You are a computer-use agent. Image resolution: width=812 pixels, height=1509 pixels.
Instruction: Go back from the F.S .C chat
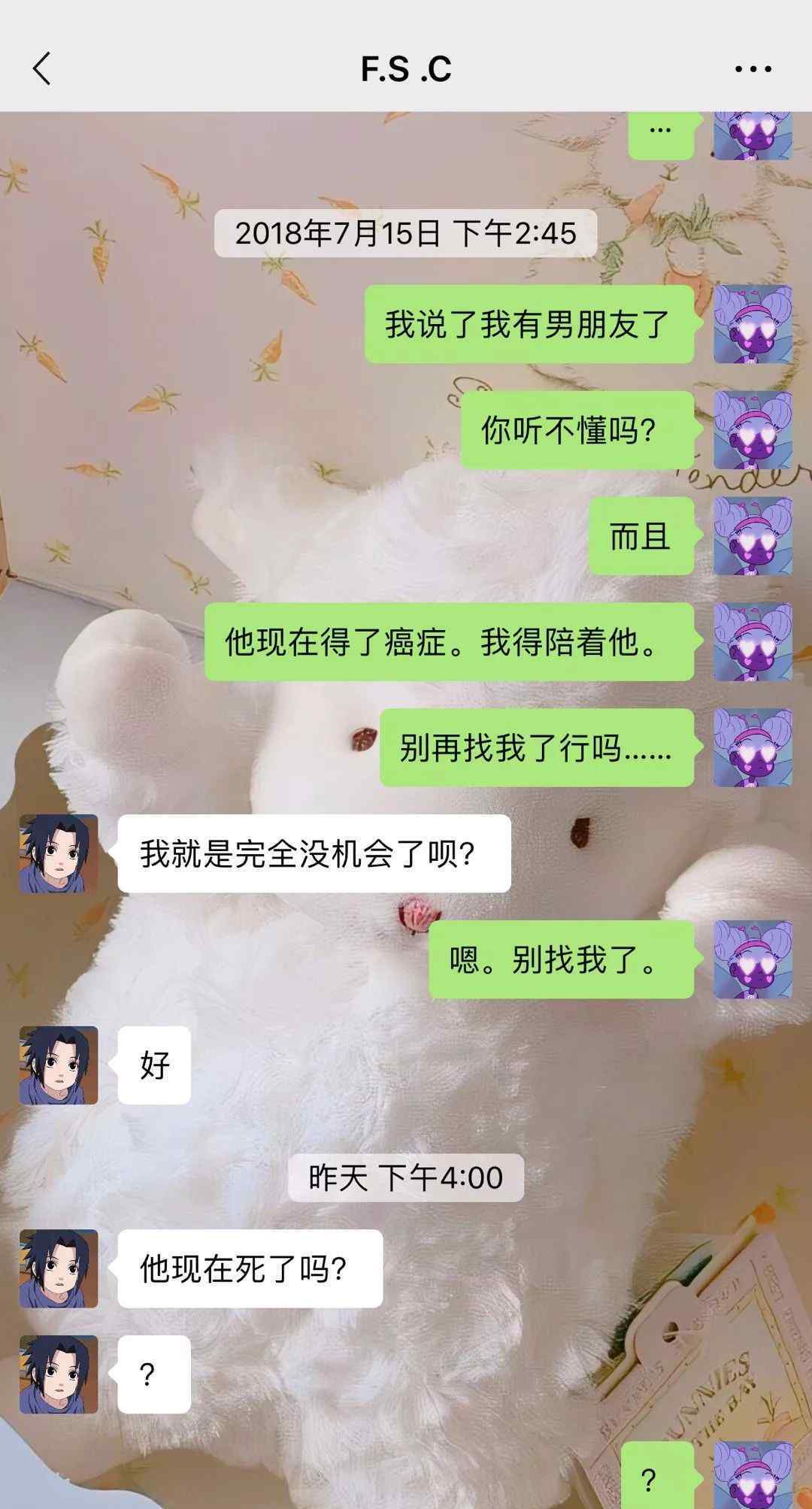click(42, 69)
